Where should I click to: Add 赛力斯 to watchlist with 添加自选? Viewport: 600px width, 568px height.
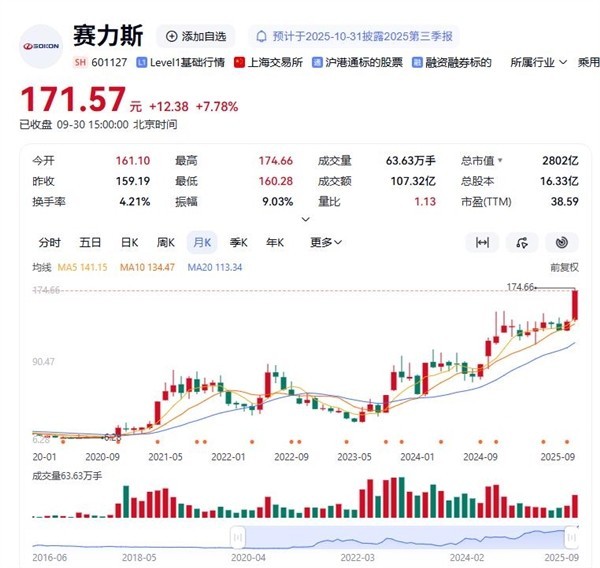coord(196,36)
